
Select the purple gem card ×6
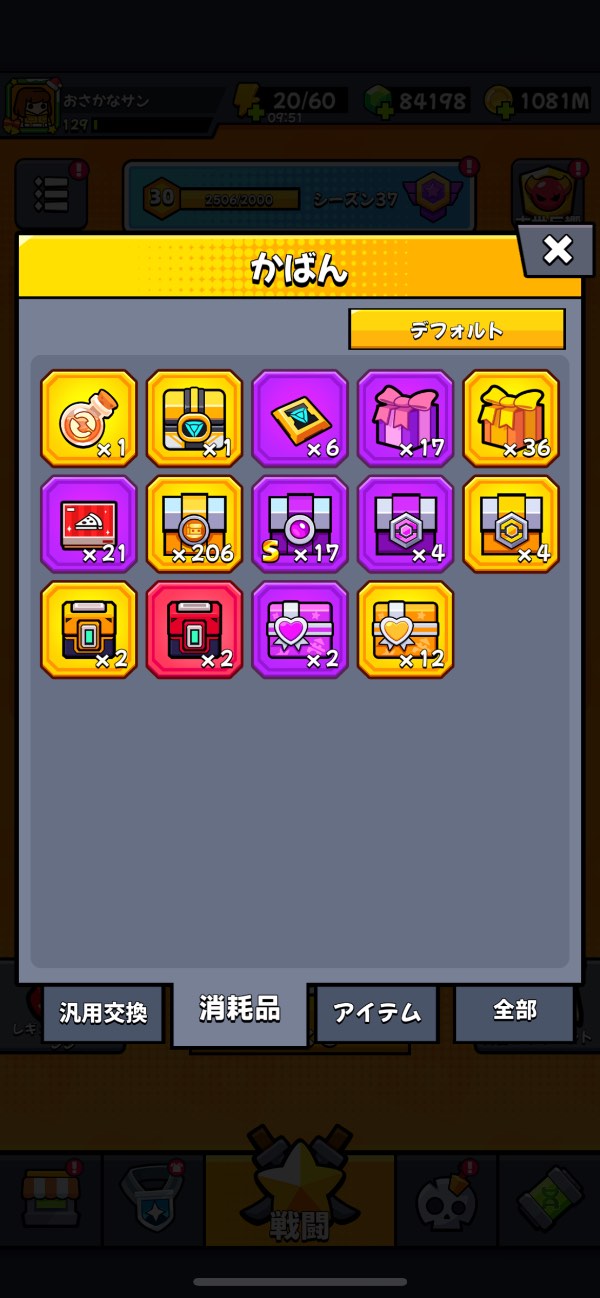300,418
